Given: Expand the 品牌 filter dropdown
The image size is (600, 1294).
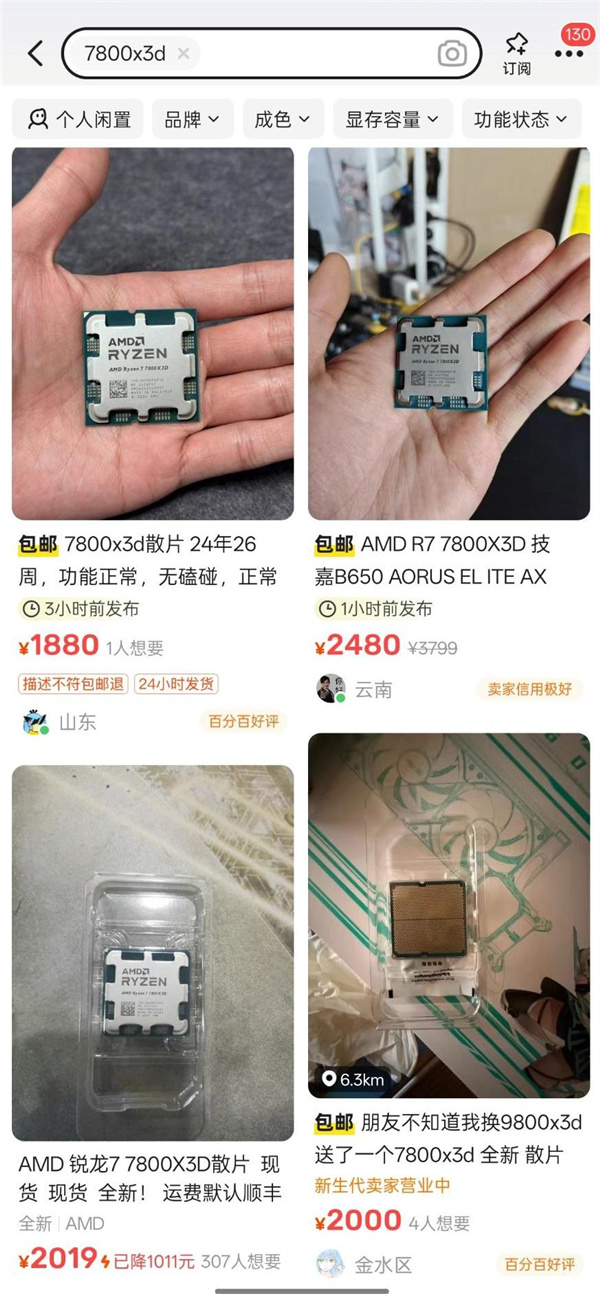Looking at the screenshot, I should coord(193,119).
